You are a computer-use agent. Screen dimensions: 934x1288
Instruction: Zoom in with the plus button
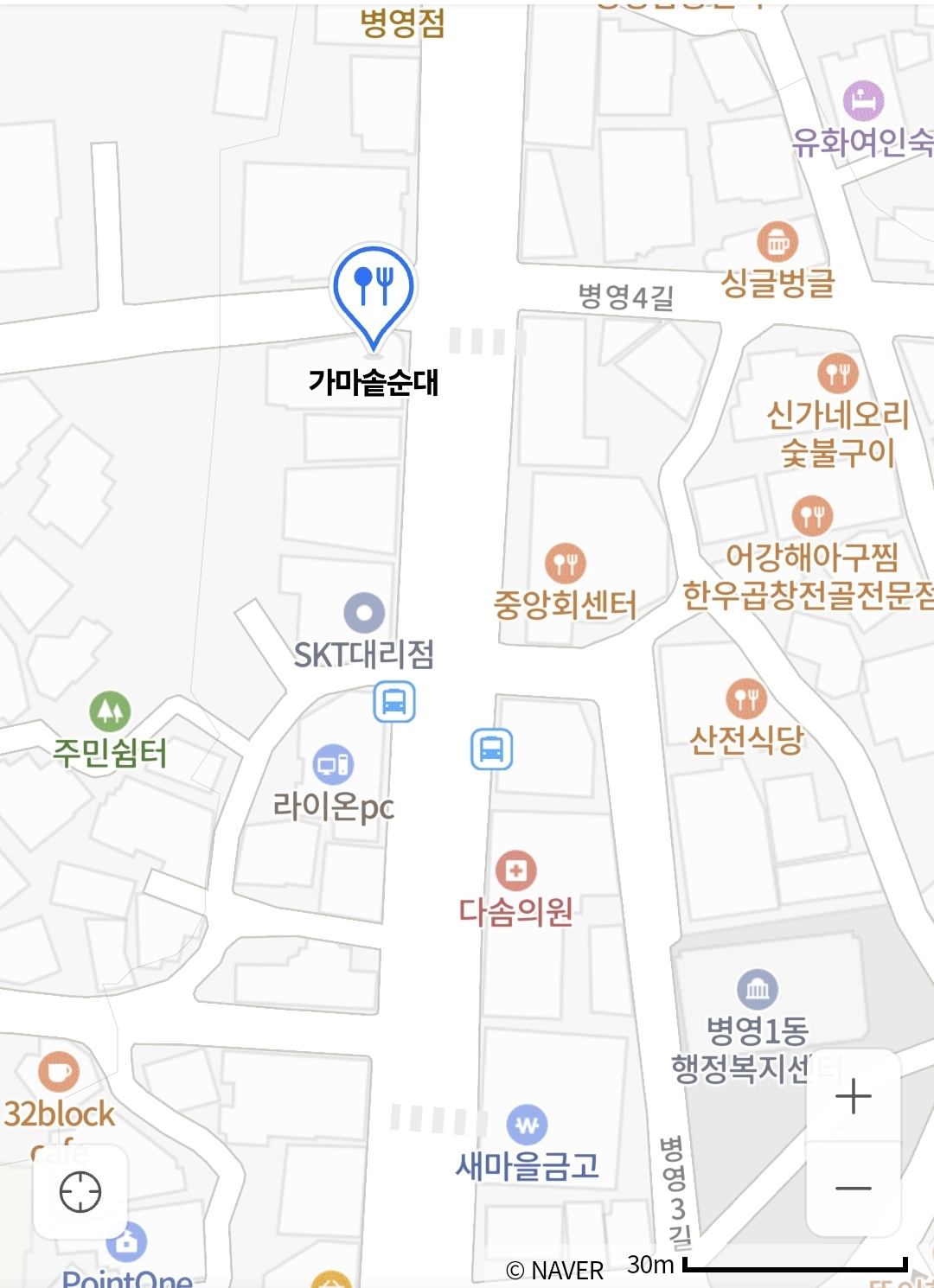pyautogui.click(x=853, y=1096)
